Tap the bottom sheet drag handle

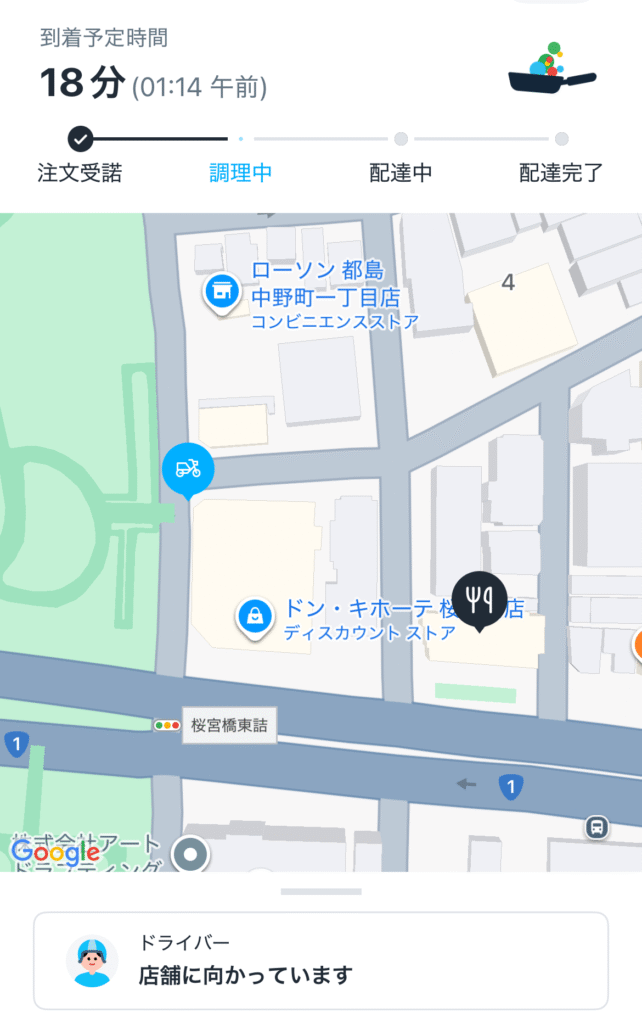(x=321, y=890)
